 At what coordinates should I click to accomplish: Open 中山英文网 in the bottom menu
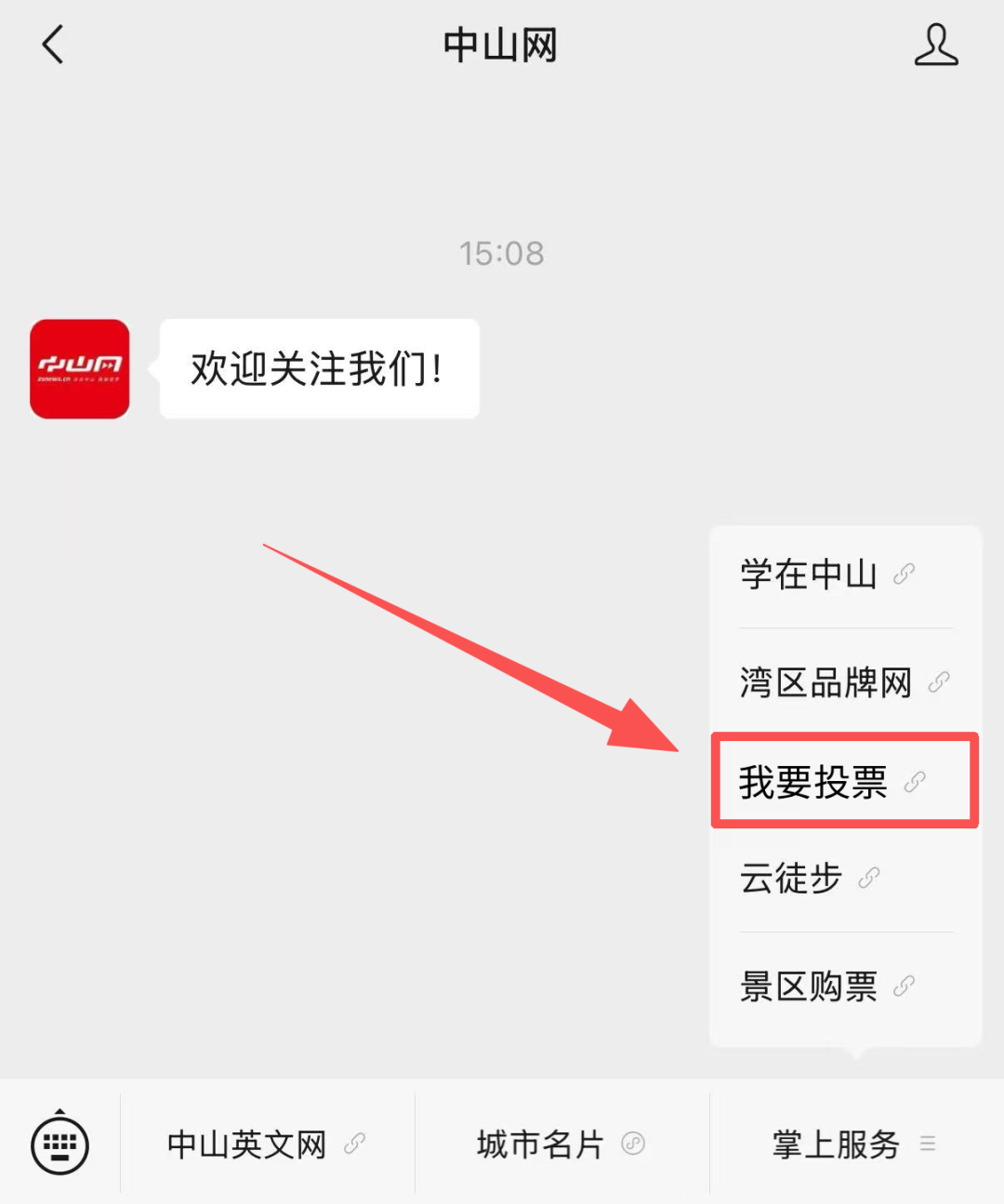(266, 1144)
